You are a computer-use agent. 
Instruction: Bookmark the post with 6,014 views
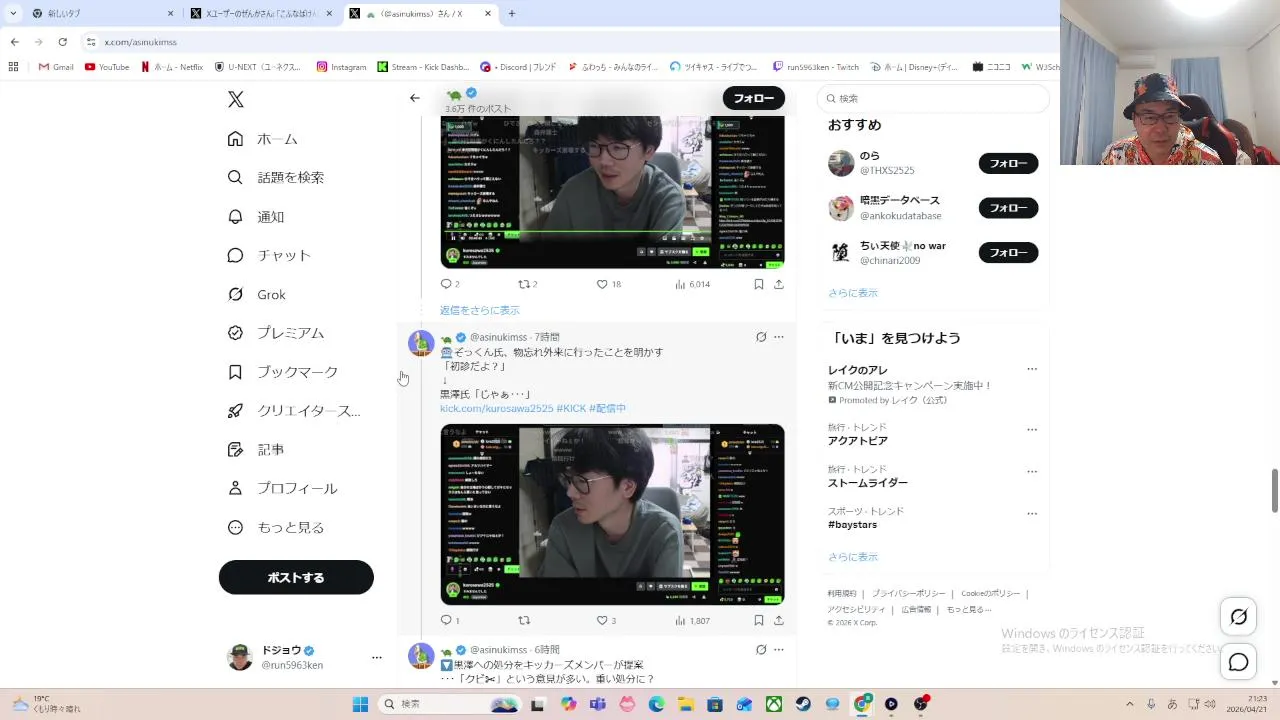click(x=758, y=284)
